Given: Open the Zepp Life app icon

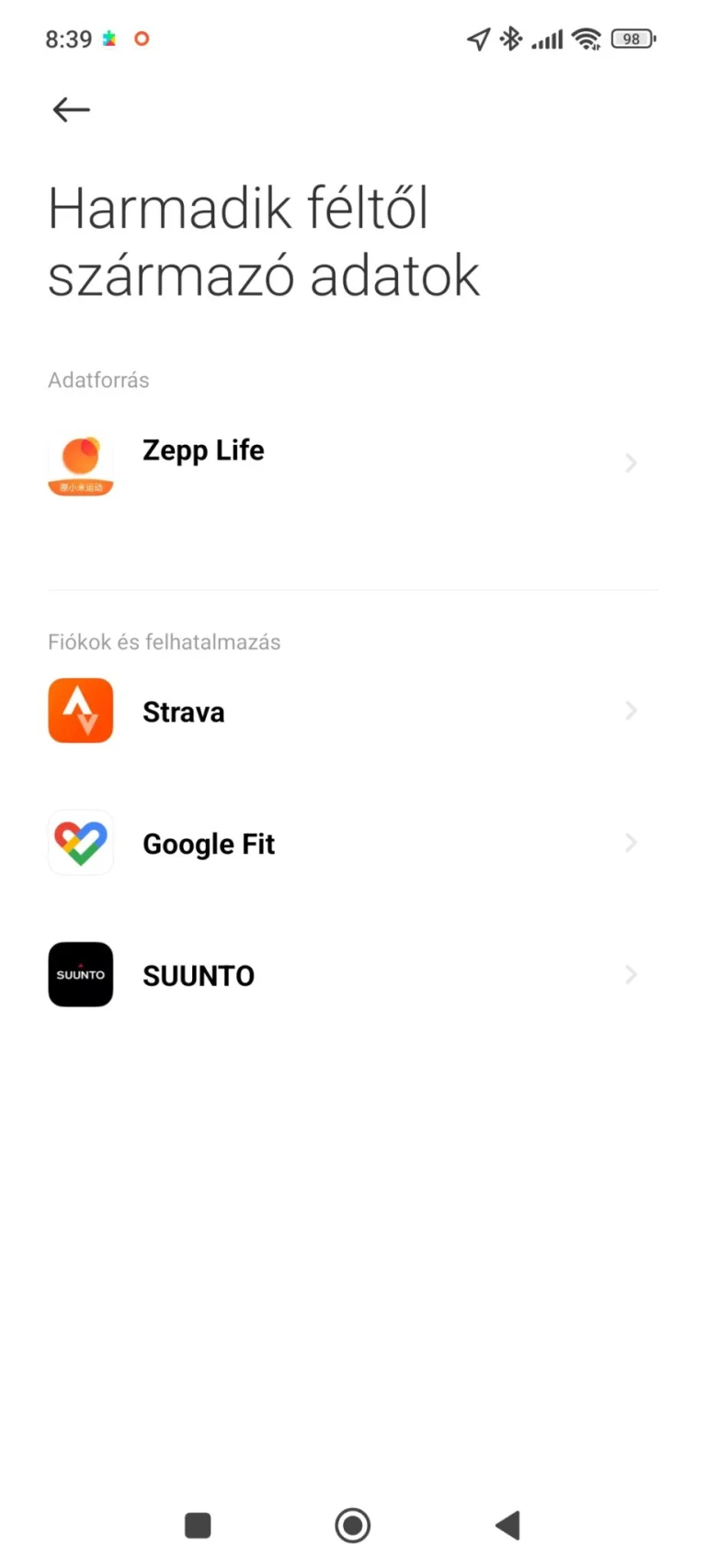Looking at the screenshot, I should tap(80, 464).
